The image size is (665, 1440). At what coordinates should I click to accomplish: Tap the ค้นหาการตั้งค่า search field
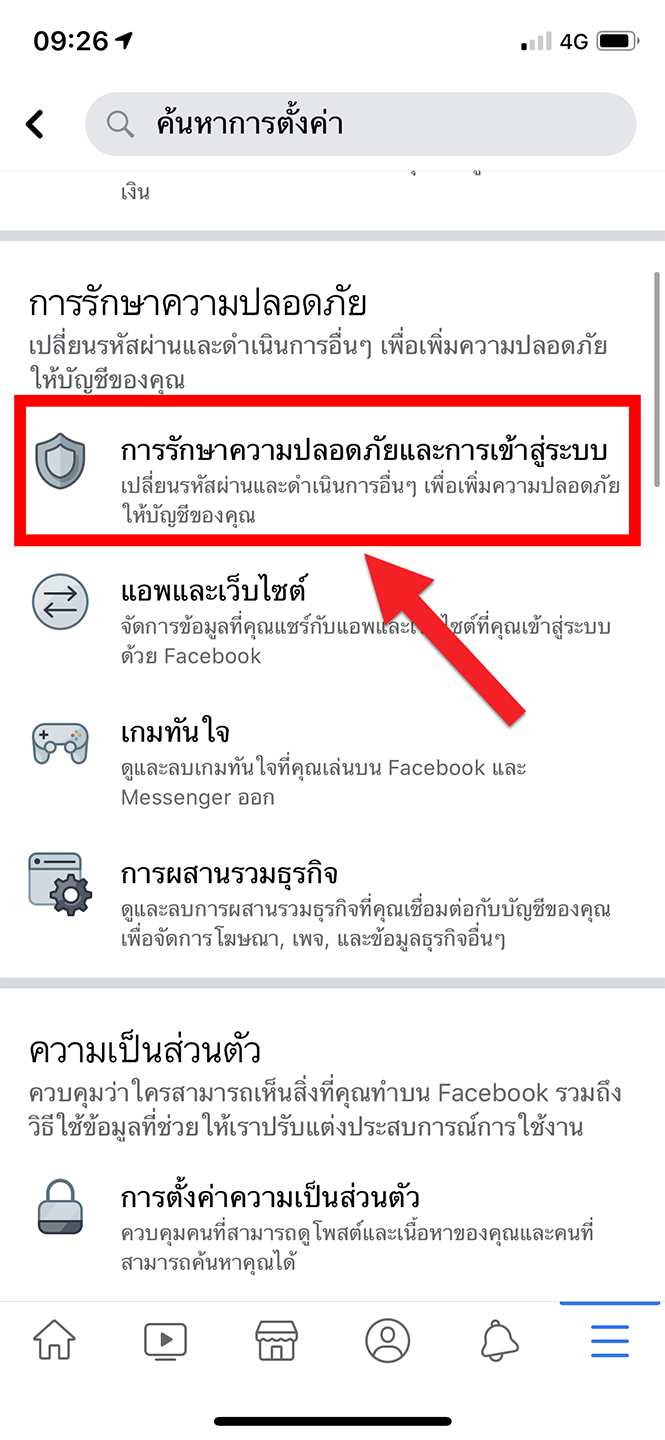pos(360,124)
